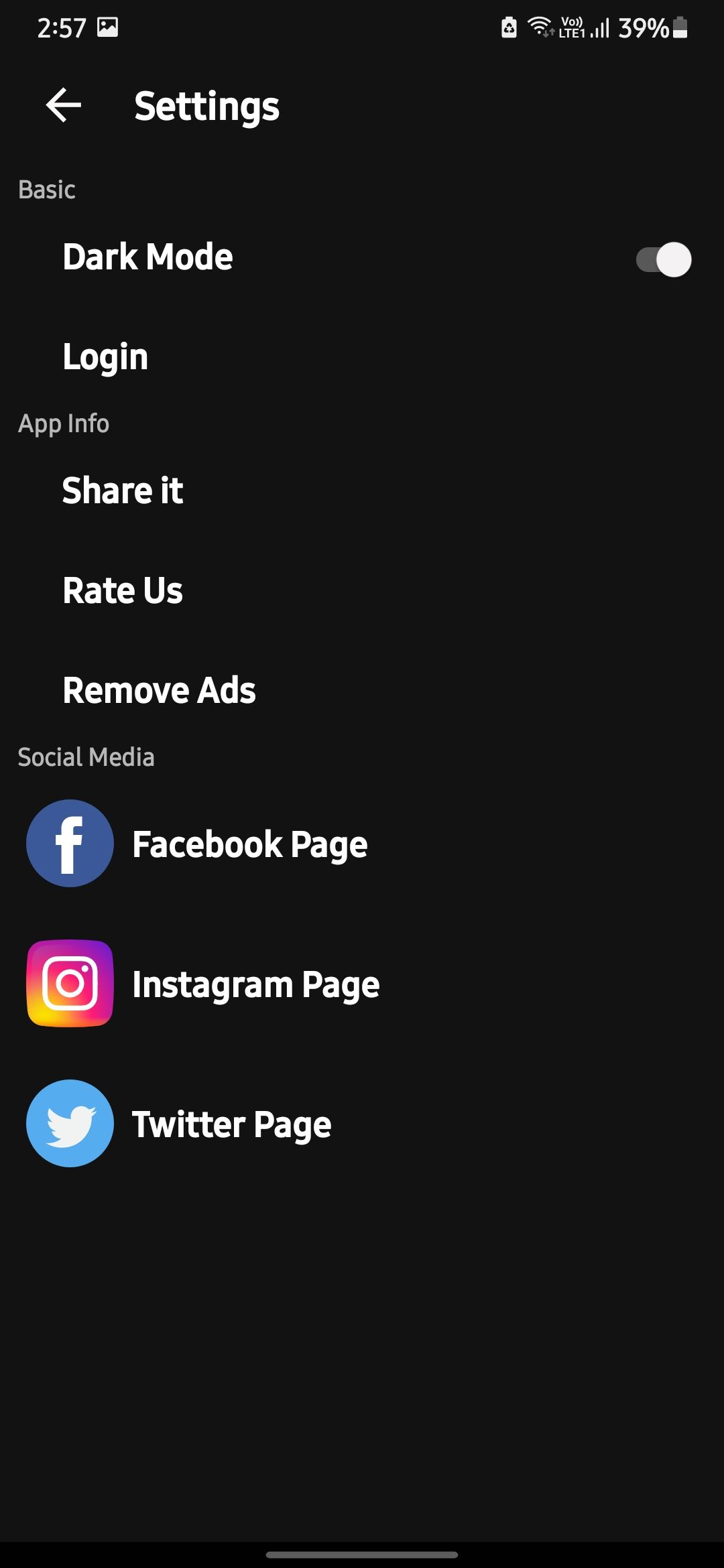Choose Remove Ads

coord(362,690)
